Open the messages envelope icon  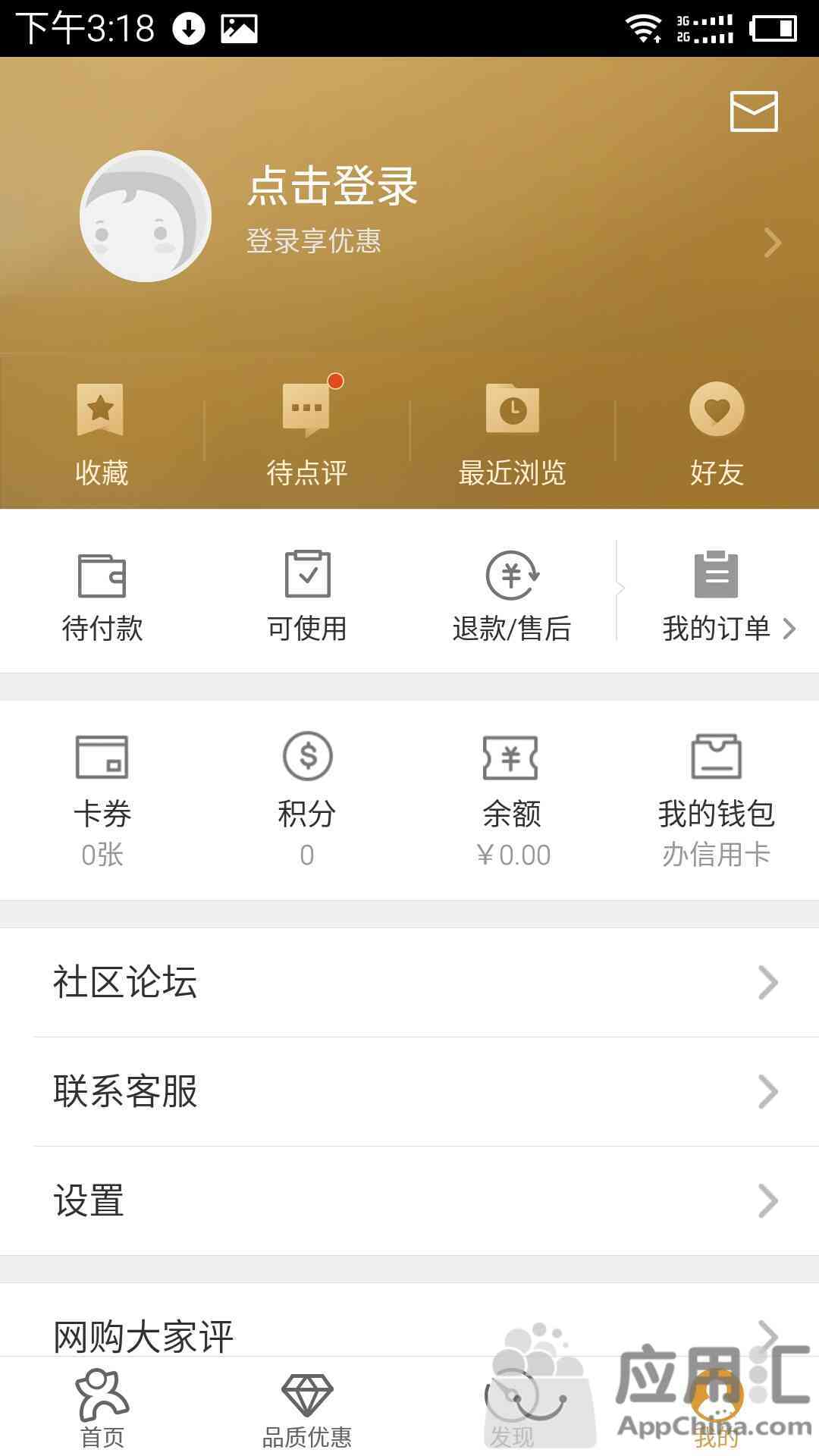tap(753, 111)
